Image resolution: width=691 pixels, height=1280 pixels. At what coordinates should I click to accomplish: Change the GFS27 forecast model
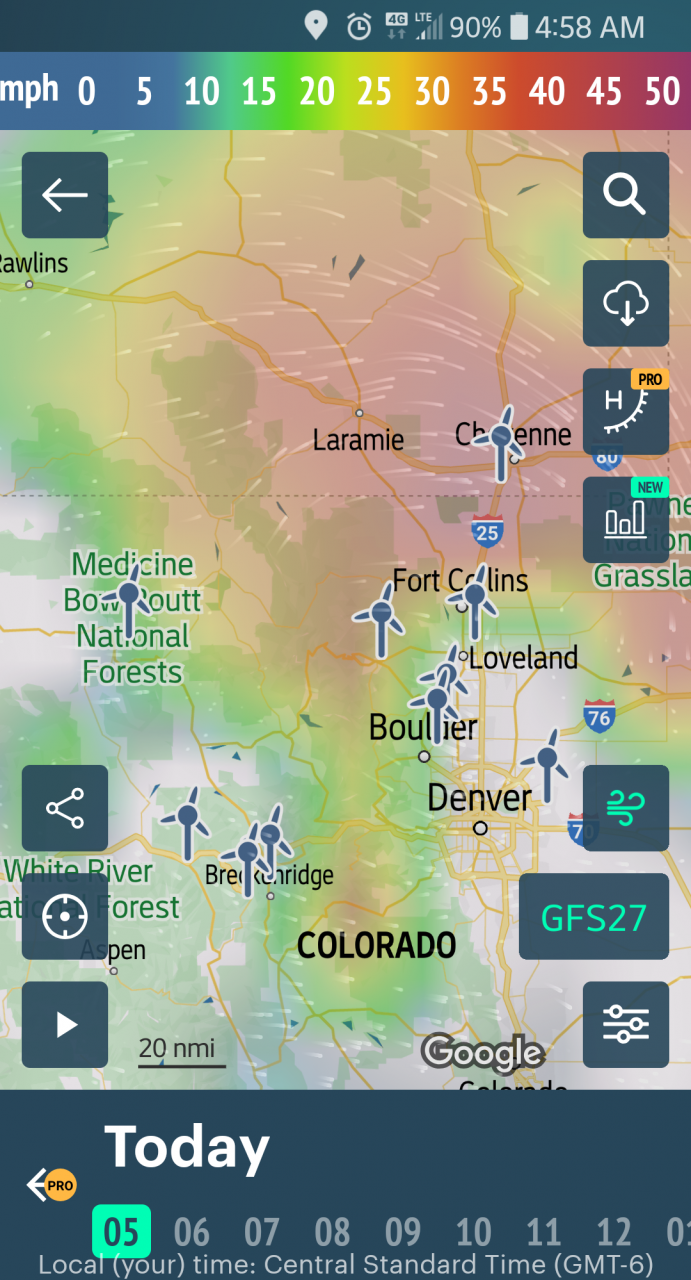point(594,916)
